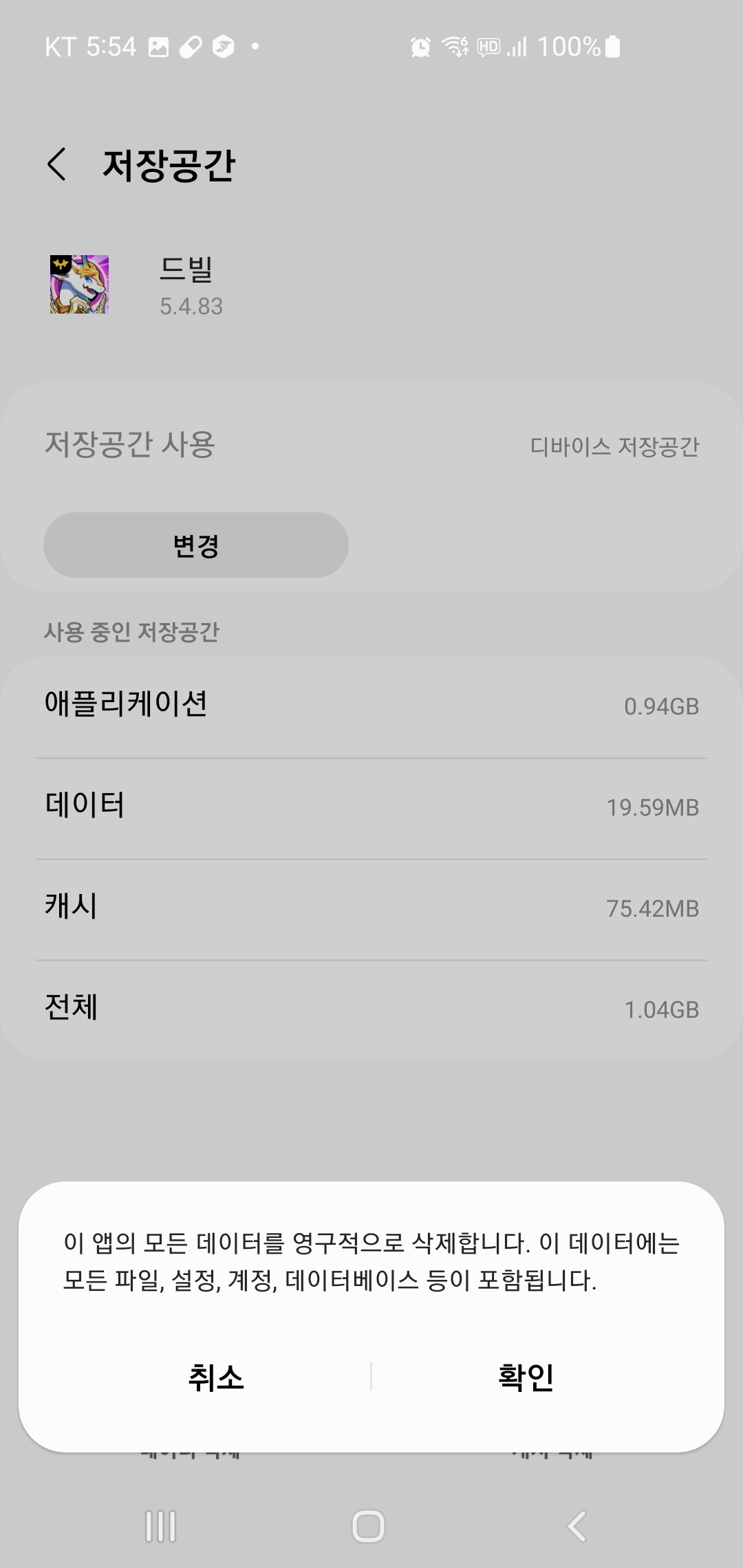Image resolution: width=743 pixels, height=1568 pixels.
Task: Confirm deletion with the 확인 button
Action: pyautogui.click(x=526, y=1378)
